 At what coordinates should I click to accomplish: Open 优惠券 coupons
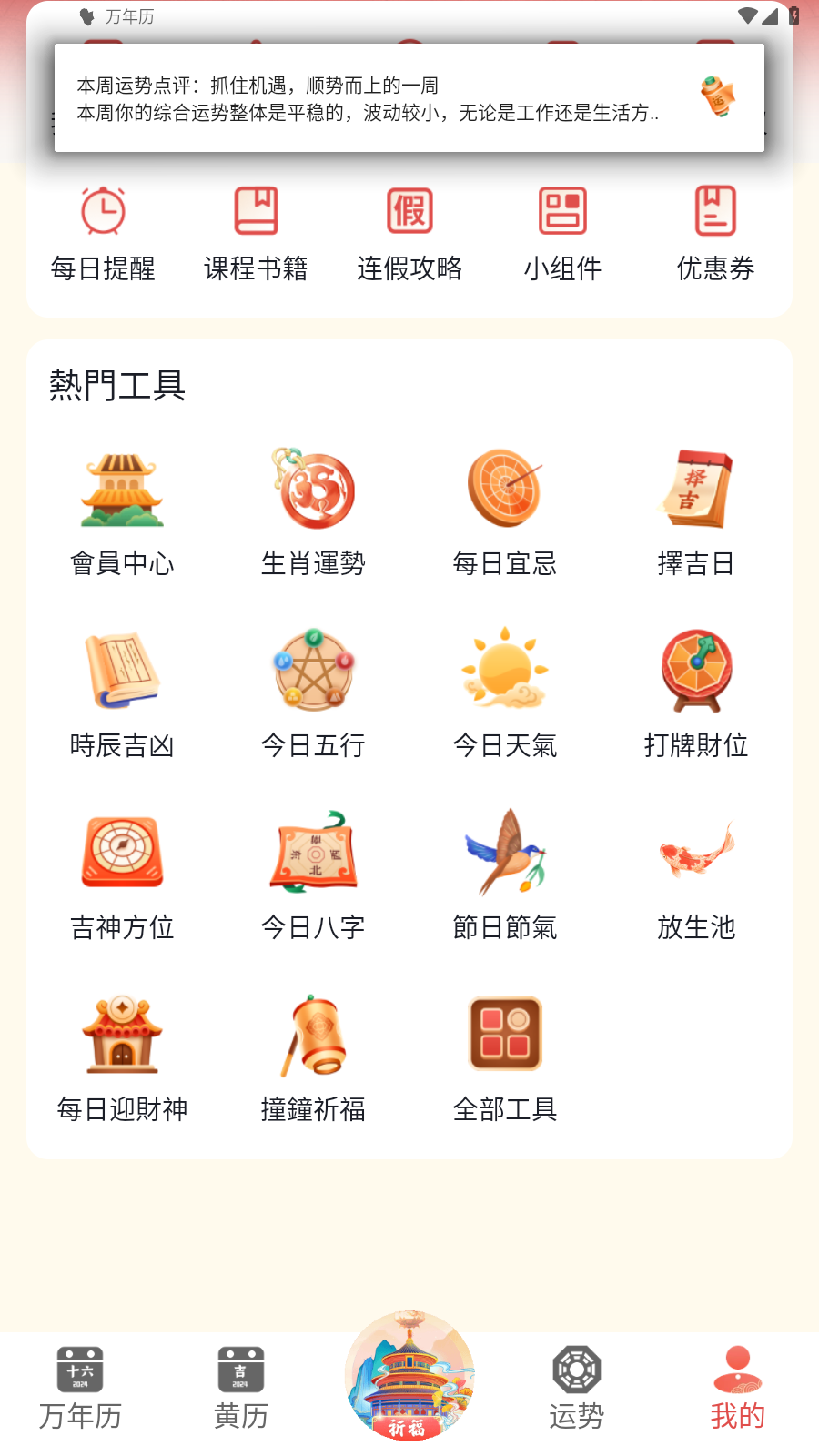tap(715, 233)
